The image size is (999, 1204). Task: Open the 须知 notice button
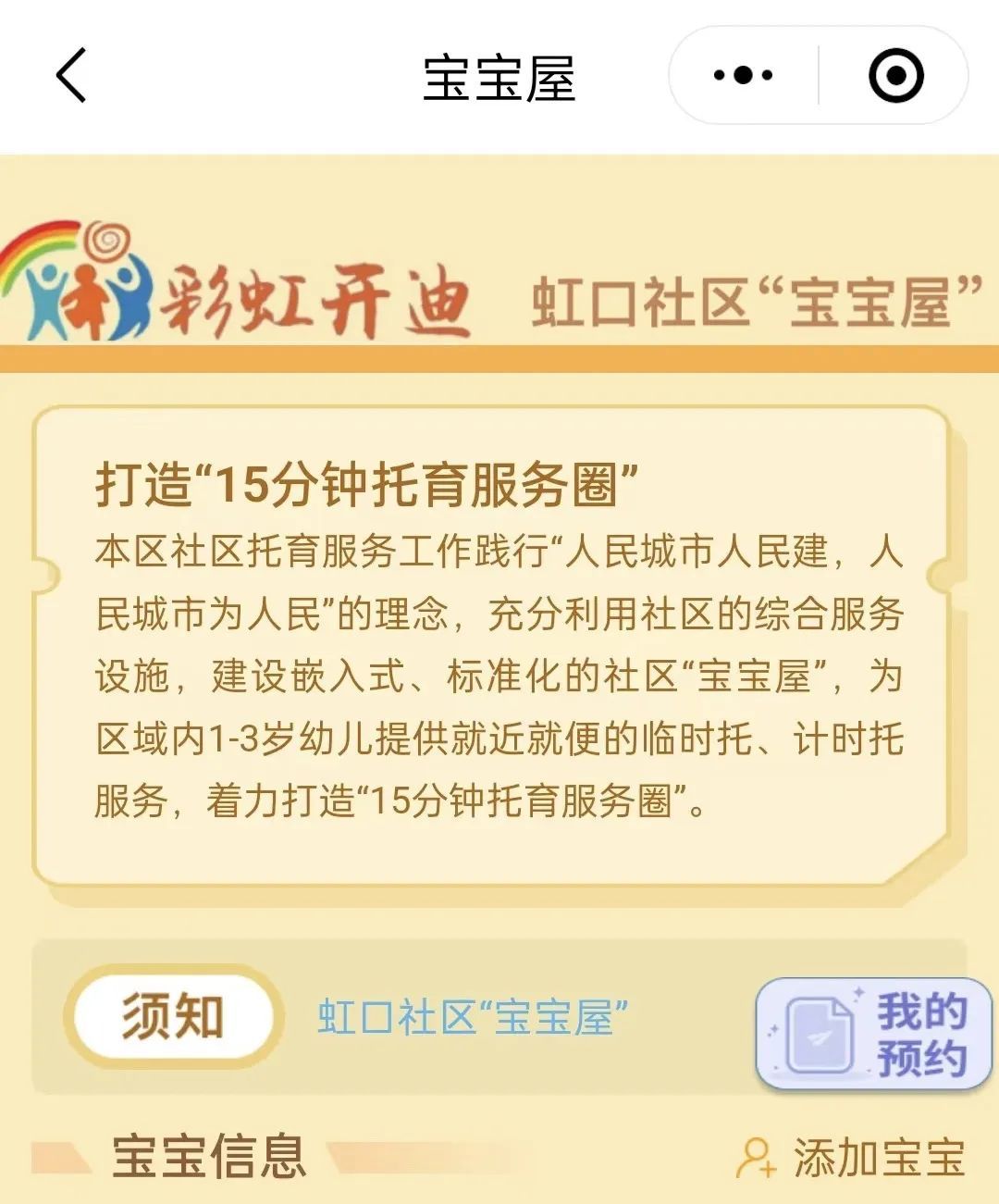point(173,1016)
